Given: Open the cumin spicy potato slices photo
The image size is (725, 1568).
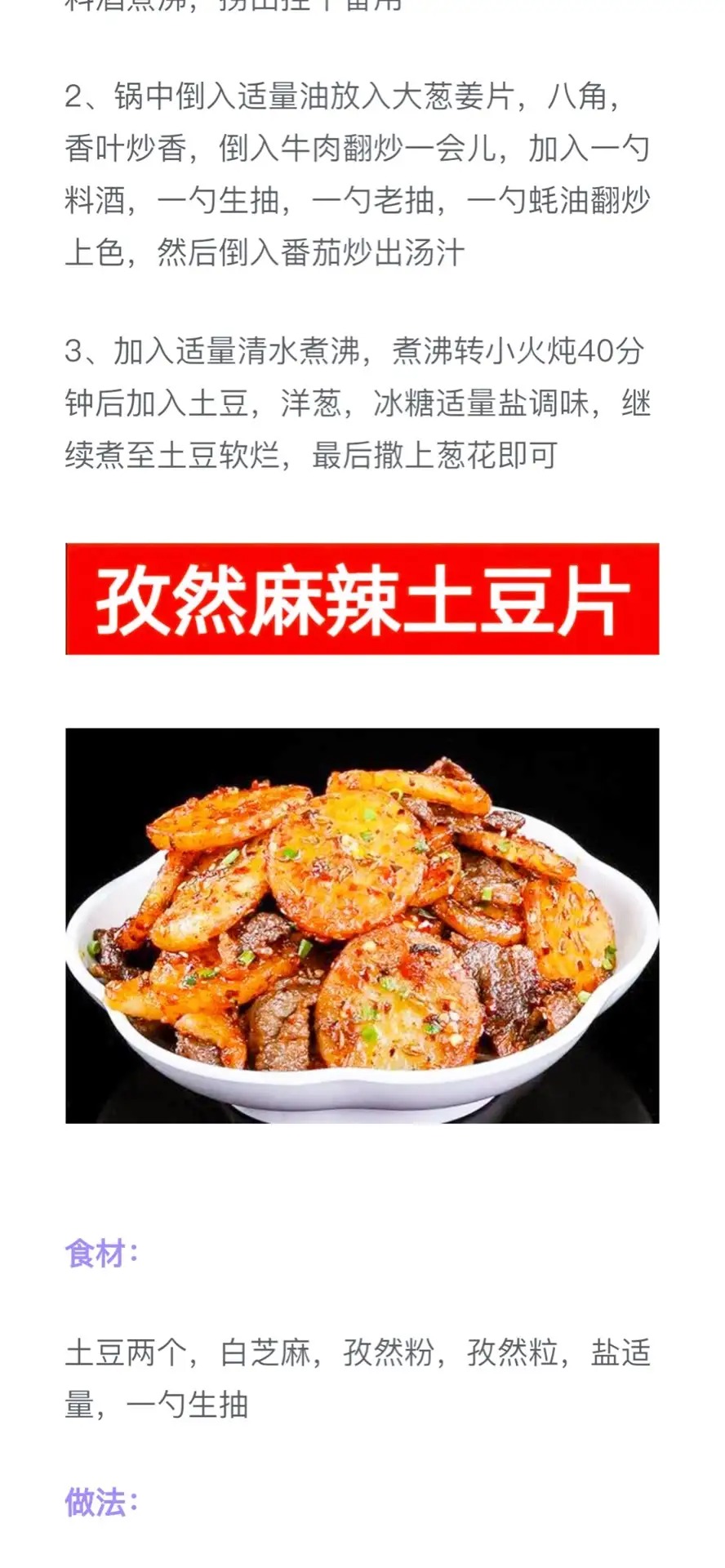Looking at the screenshot, I should click(362, 925).
